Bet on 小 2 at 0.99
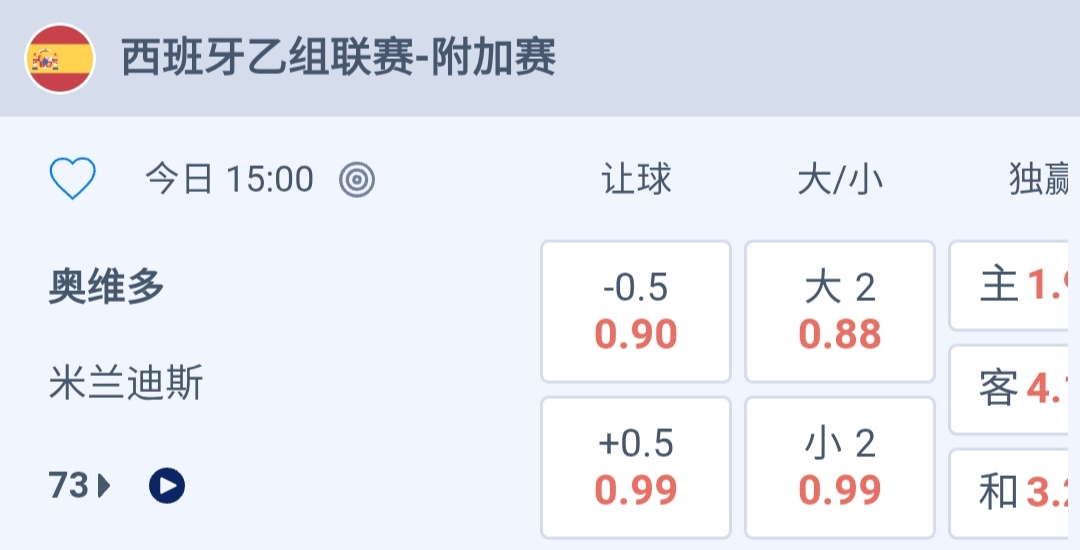The height and width of the screenshot is (550, 1080). (840, 468)
